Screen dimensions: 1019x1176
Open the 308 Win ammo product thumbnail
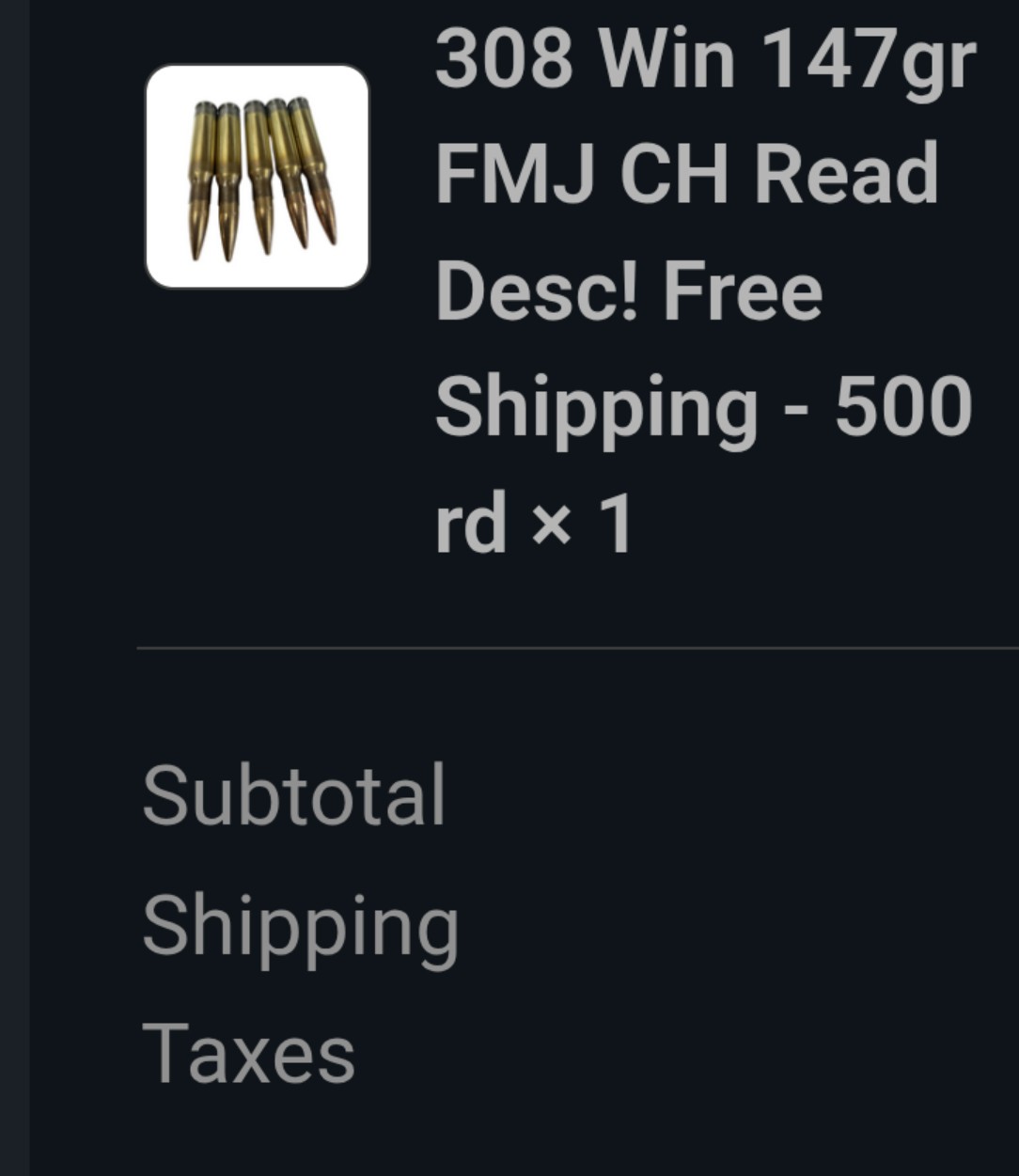[258, 177]
